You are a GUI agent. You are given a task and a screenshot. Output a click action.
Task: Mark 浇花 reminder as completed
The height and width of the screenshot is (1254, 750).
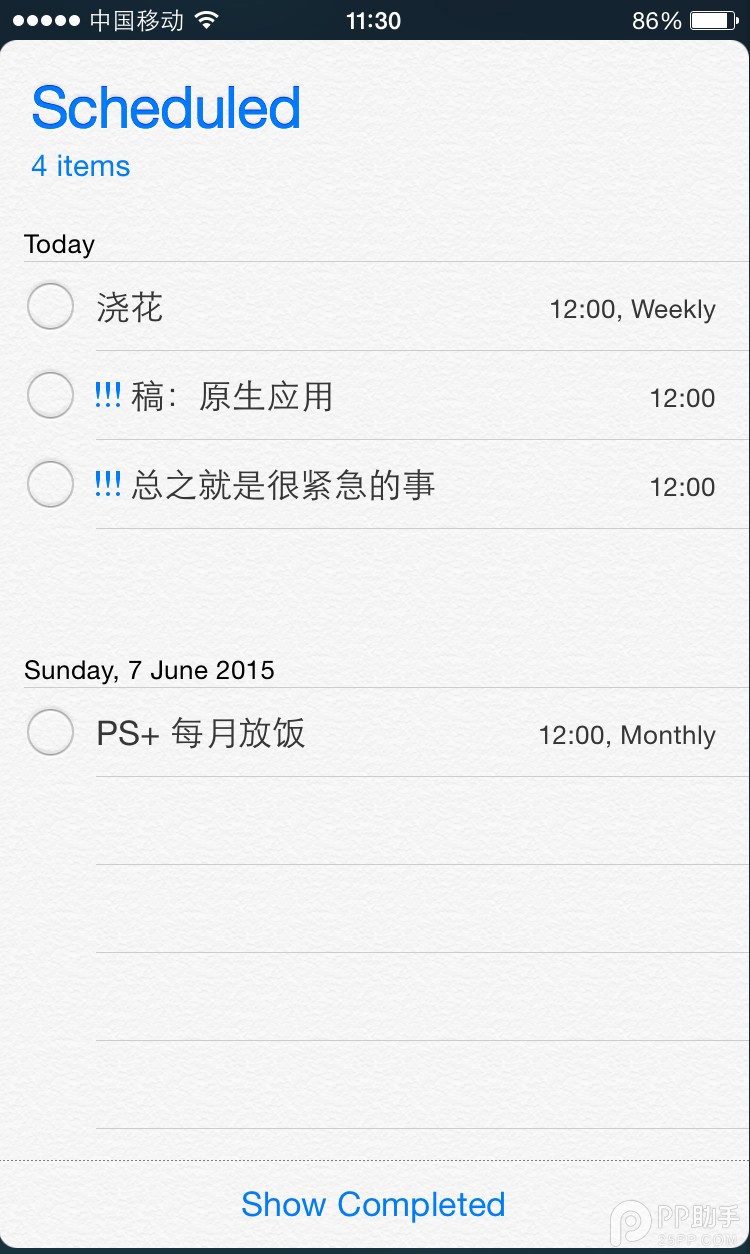tap(50, 306)
